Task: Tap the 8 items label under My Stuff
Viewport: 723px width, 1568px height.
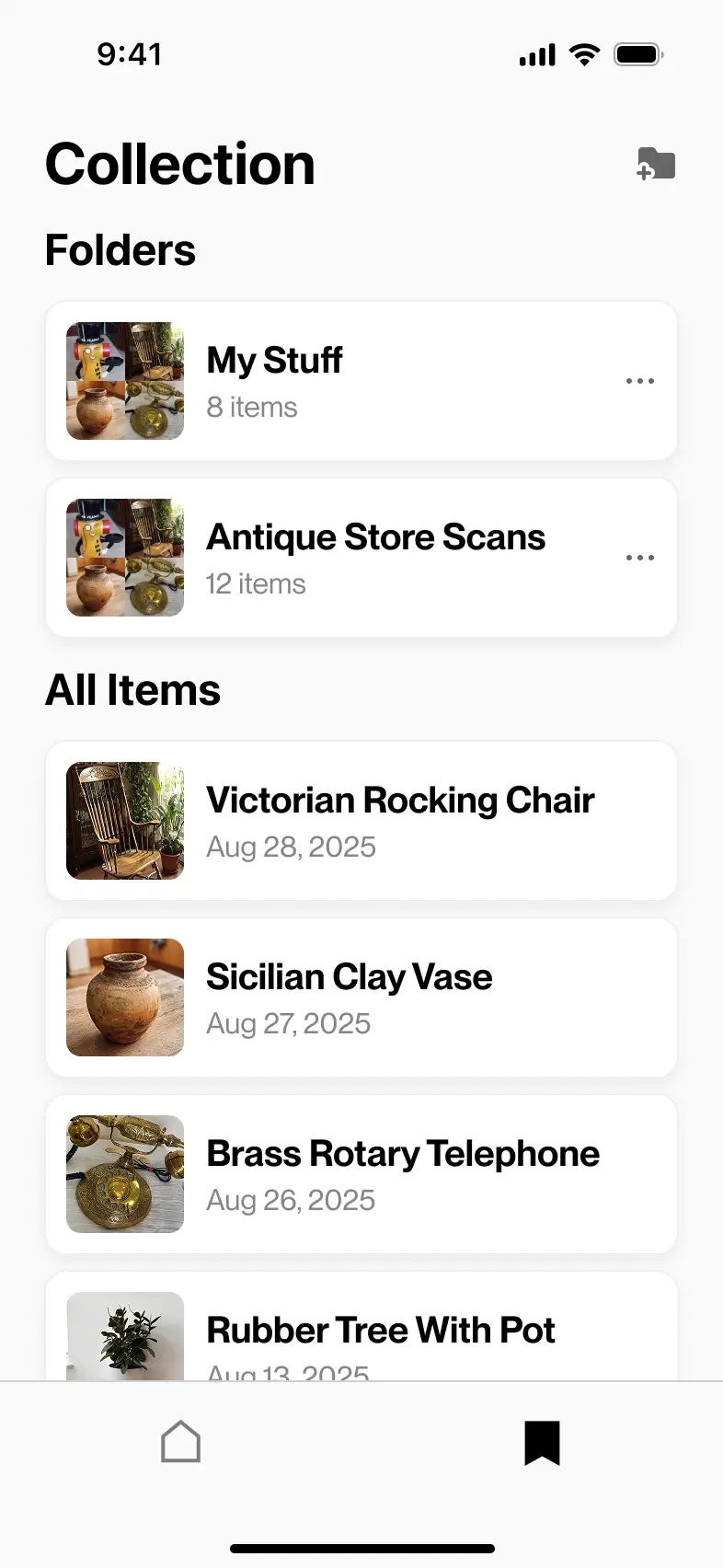Action: click(x=251, y=407)
